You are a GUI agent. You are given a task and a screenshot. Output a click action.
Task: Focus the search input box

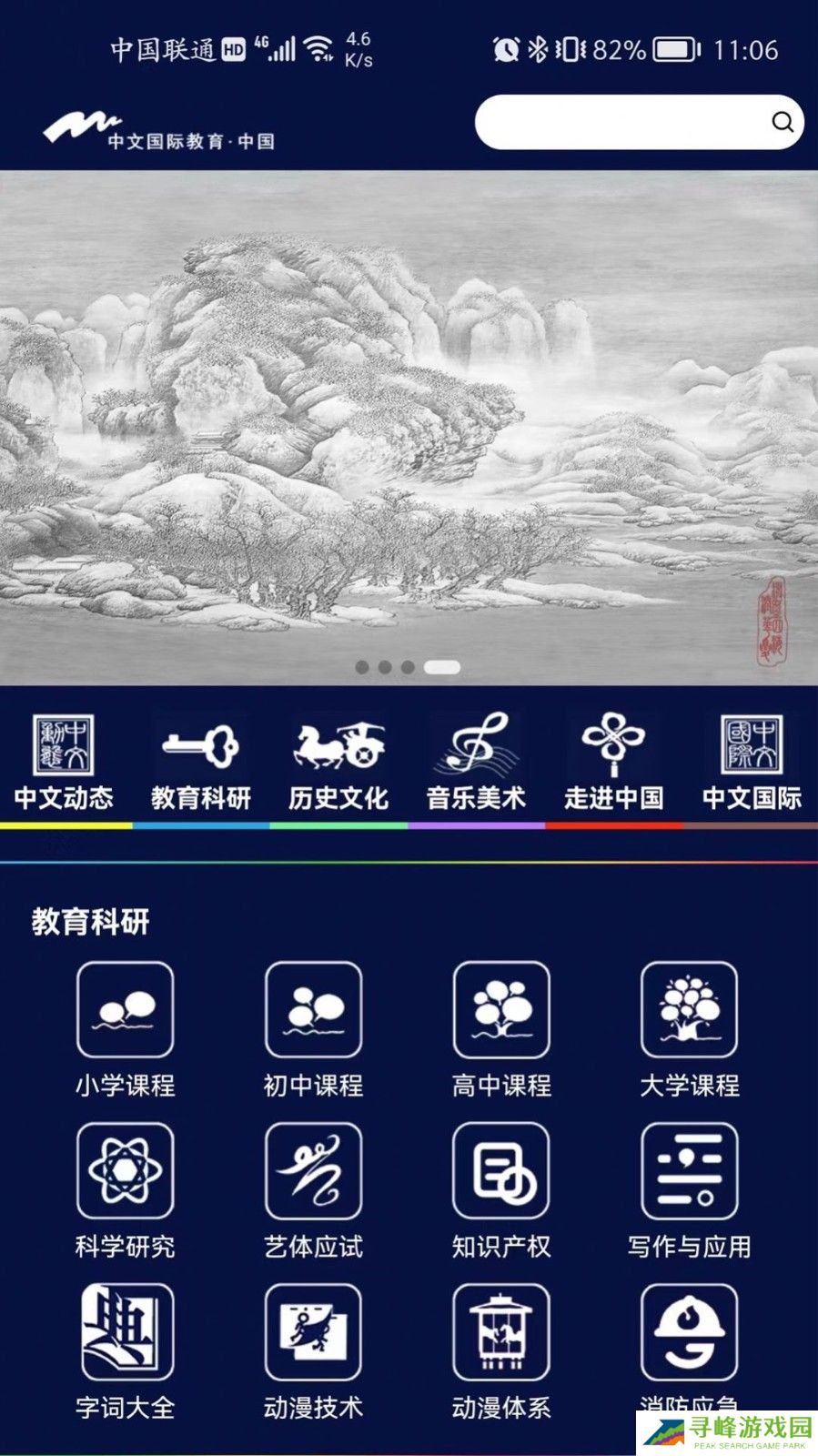click(x=623, y=122)
